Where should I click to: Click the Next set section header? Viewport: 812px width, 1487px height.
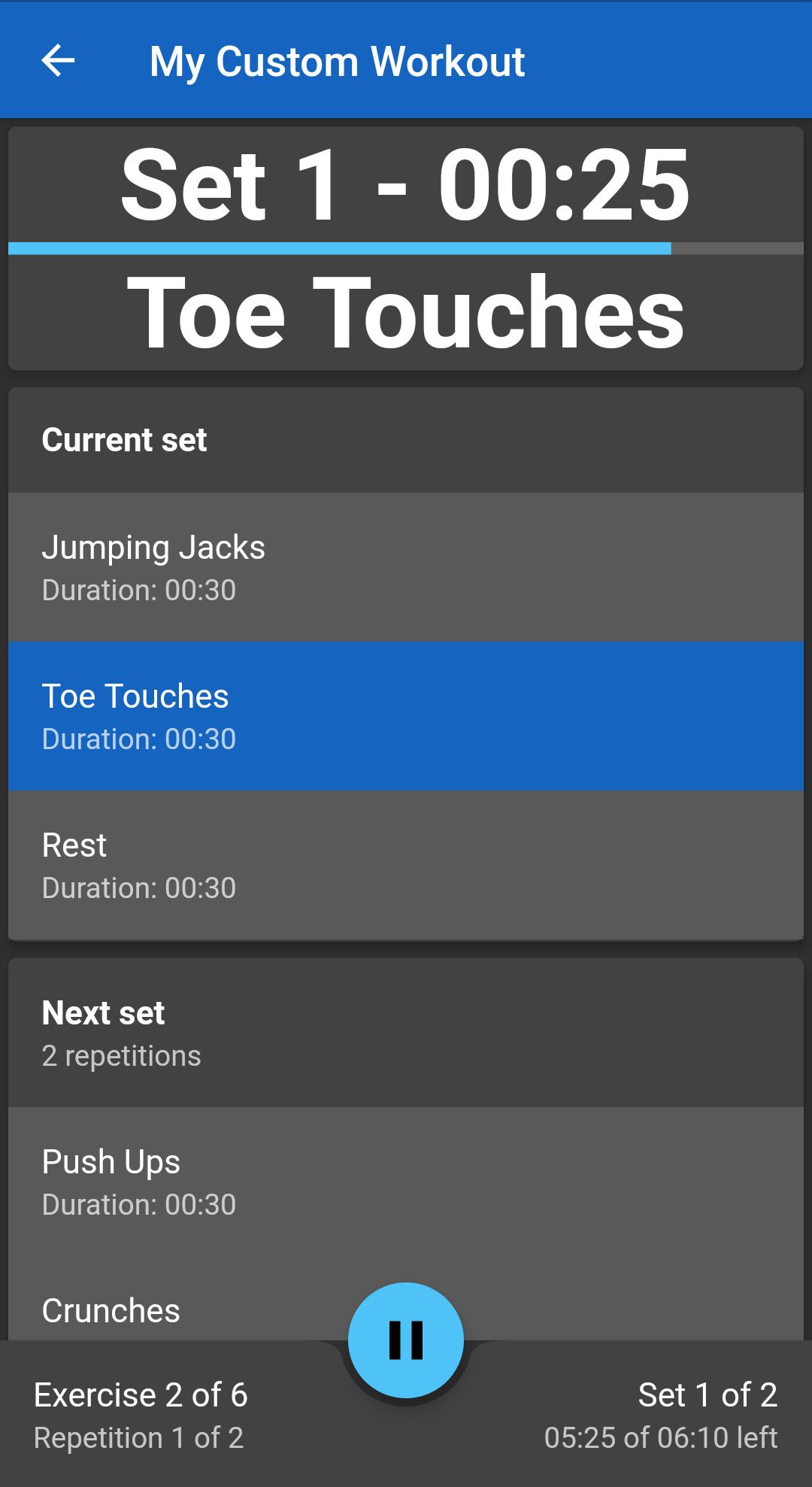[x=103, y=1012]
